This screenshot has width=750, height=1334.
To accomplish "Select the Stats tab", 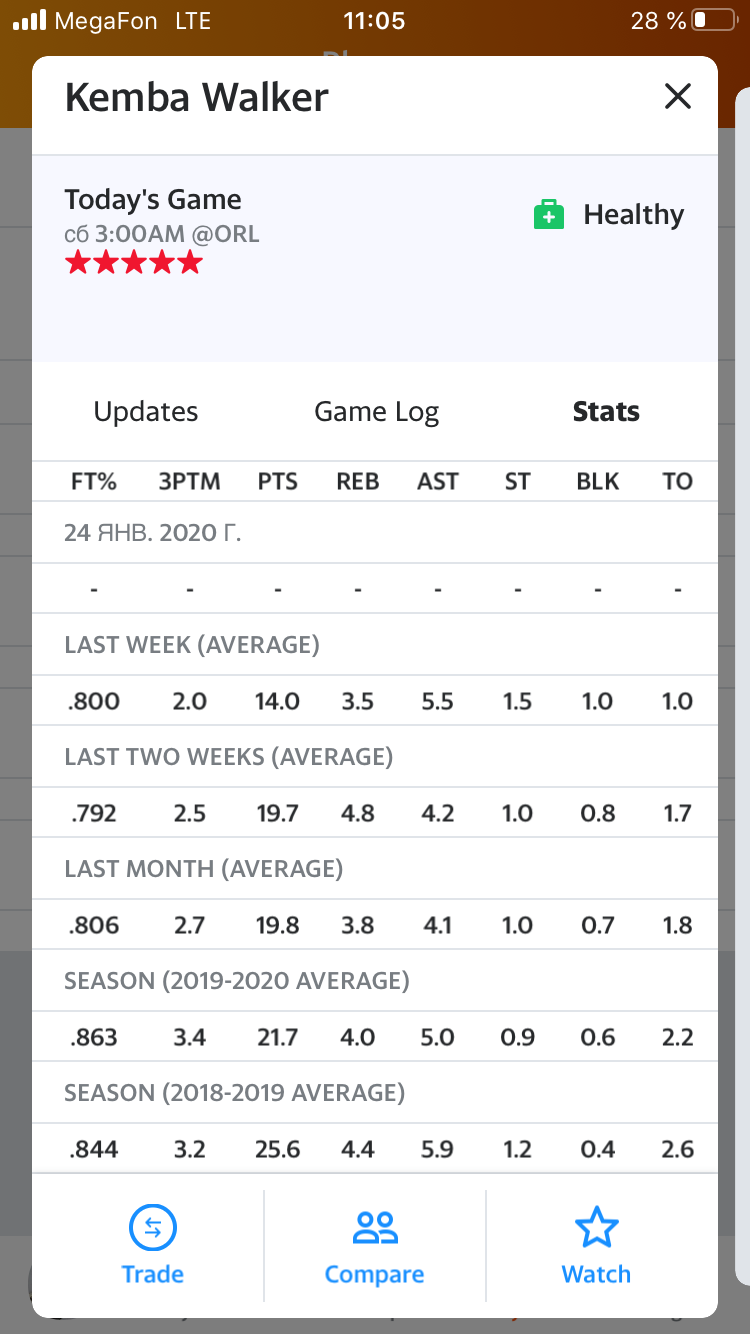I will point(606,412).
